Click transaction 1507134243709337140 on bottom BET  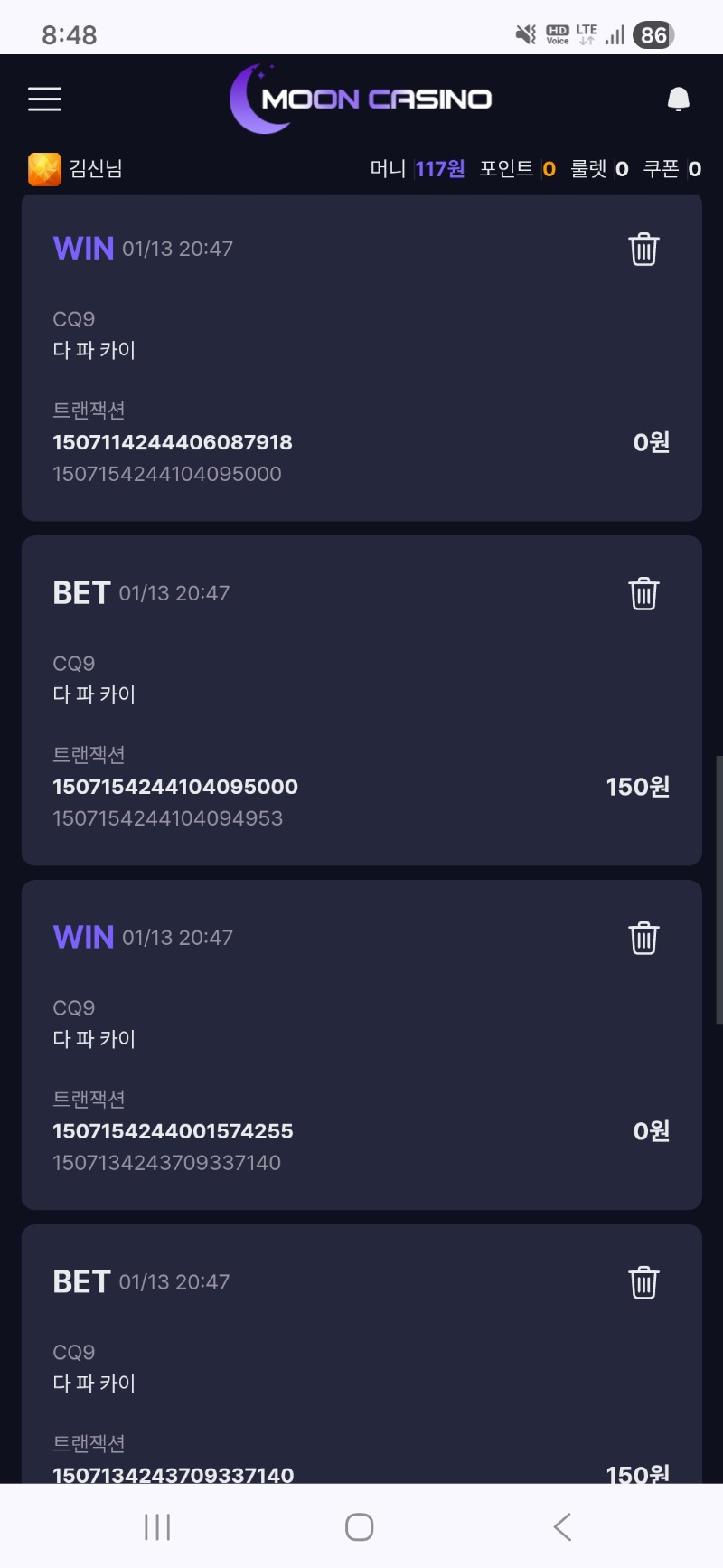(x=172, y=1475)
